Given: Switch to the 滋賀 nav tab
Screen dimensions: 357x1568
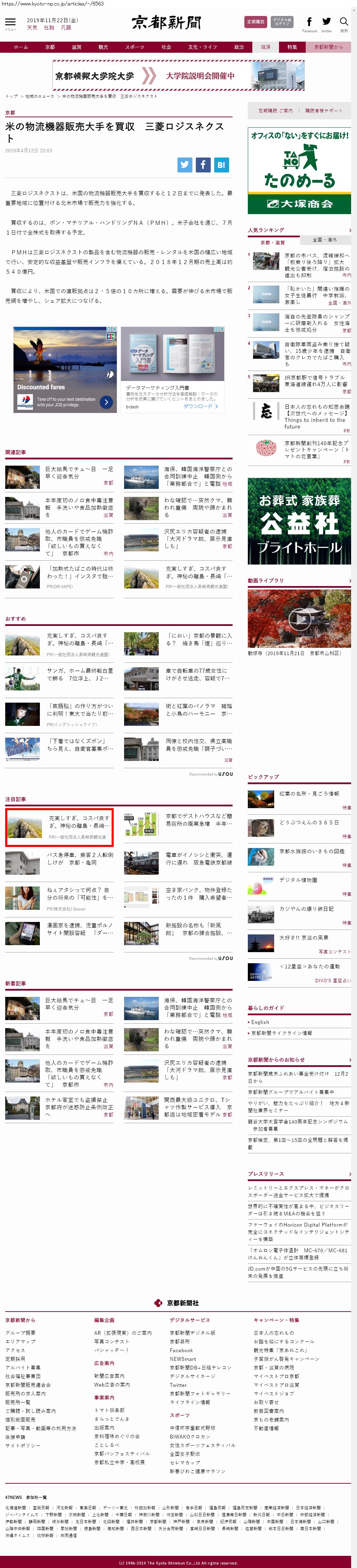Looking at the screenshot, I should pos(77,47).
